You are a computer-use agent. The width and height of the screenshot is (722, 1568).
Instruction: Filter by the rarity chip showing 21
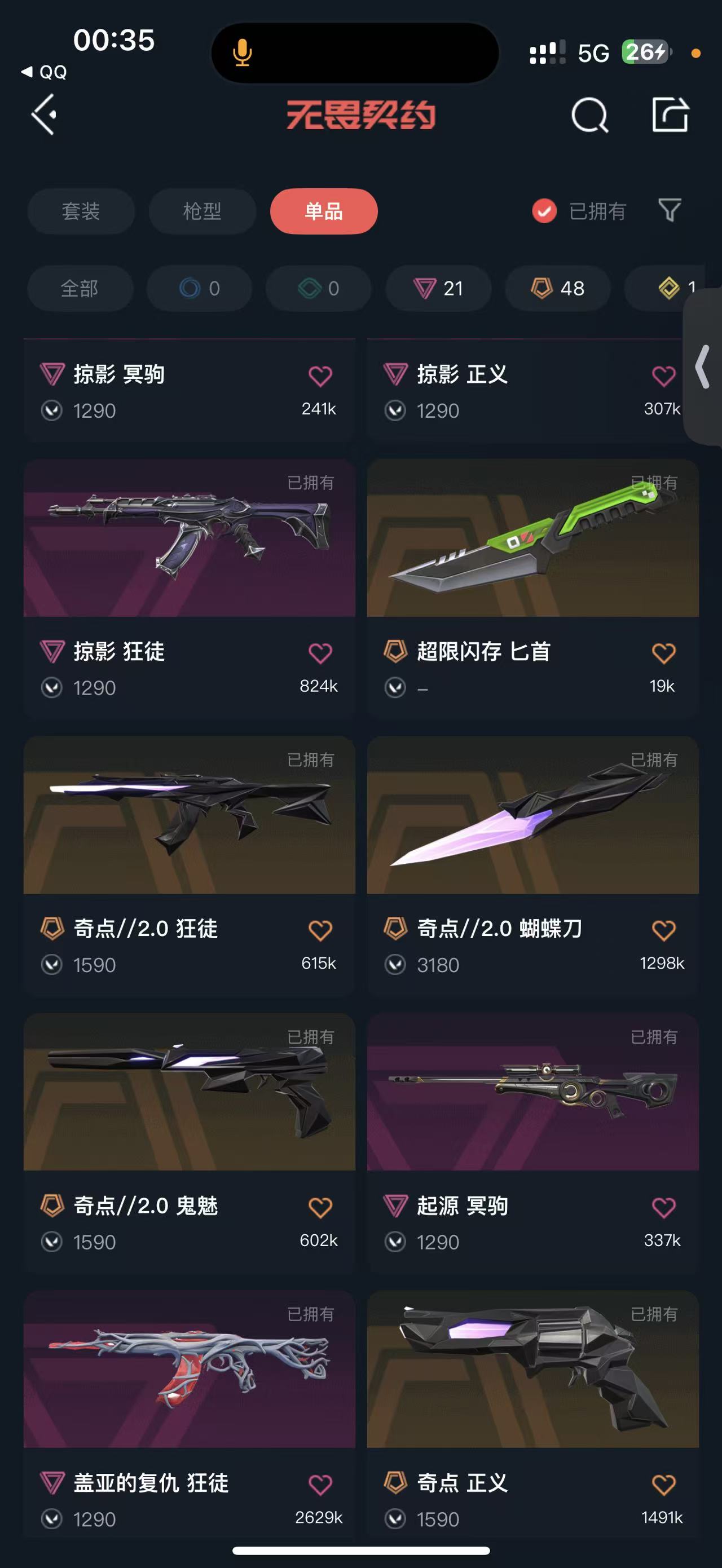click(438, 289)
